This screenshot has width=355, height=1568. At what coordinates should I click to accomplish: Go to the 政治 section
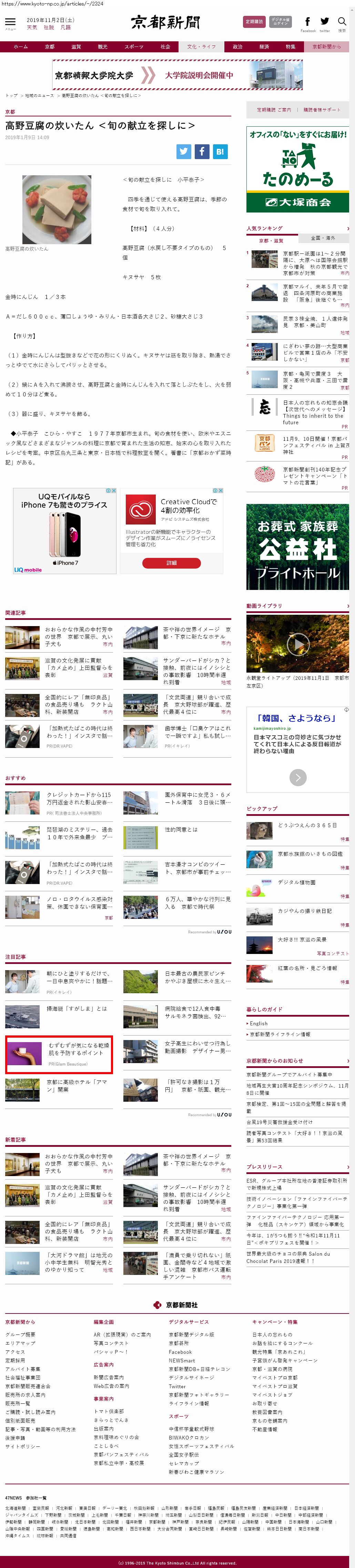click(x=237, y=47)
